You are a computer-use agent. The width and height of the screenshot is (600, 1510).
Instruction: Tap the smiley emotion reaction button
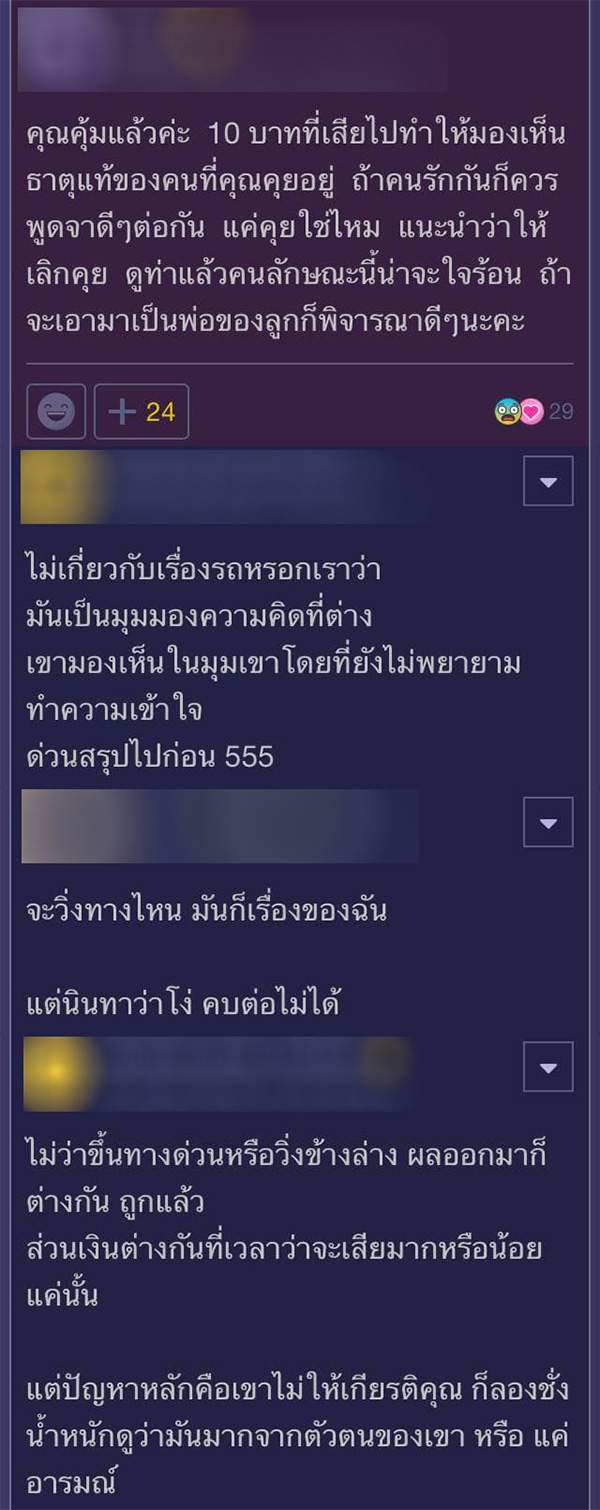click(56, 411)
